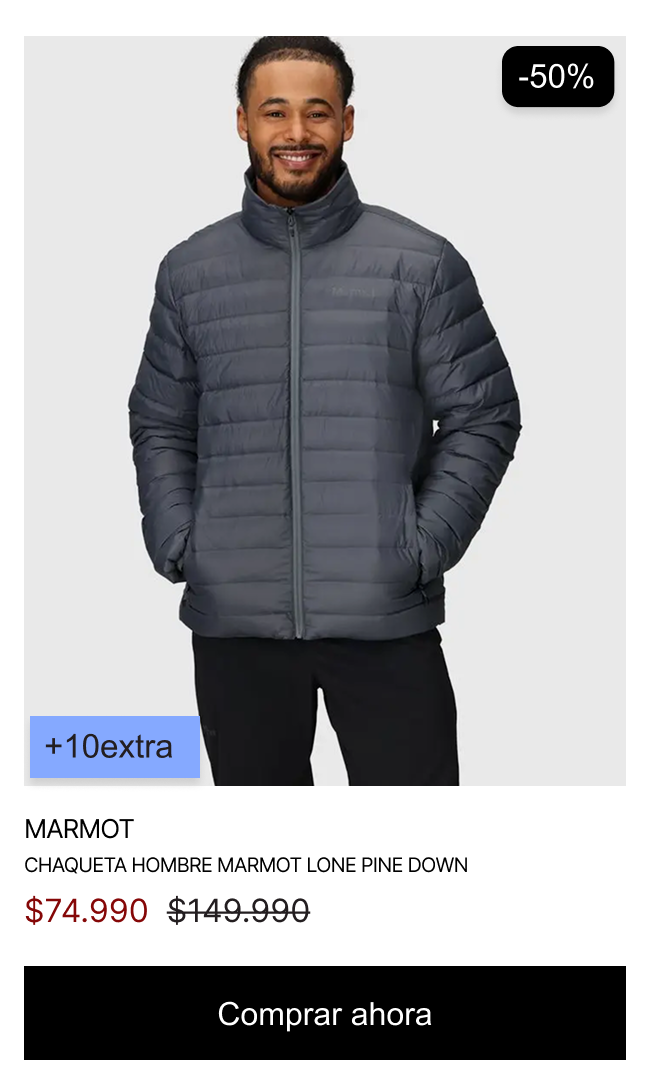668x1080 pixels.
Task: Open the Marmot Lone Pine Down jacket image
Action: pos(324,410)
